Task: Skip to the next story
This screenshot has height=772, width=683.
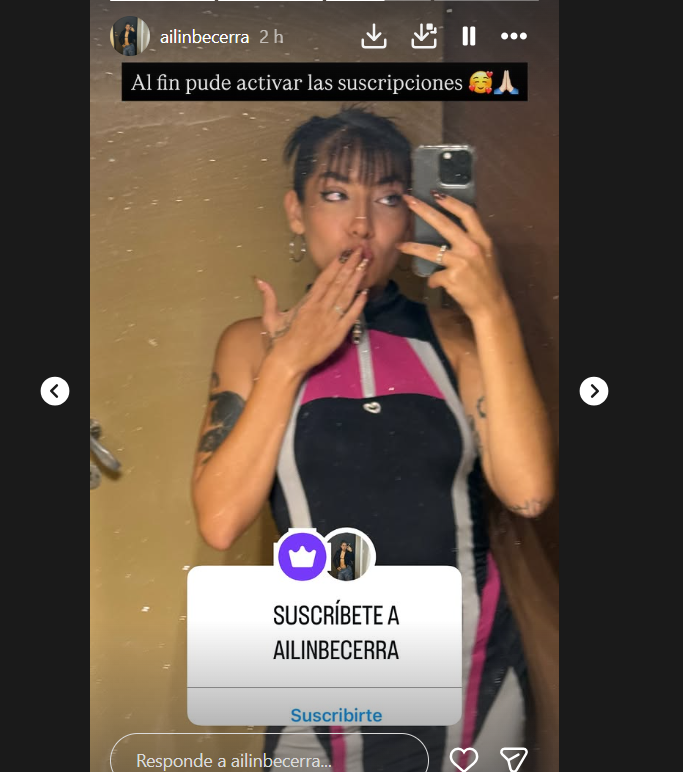Action: 594,391
